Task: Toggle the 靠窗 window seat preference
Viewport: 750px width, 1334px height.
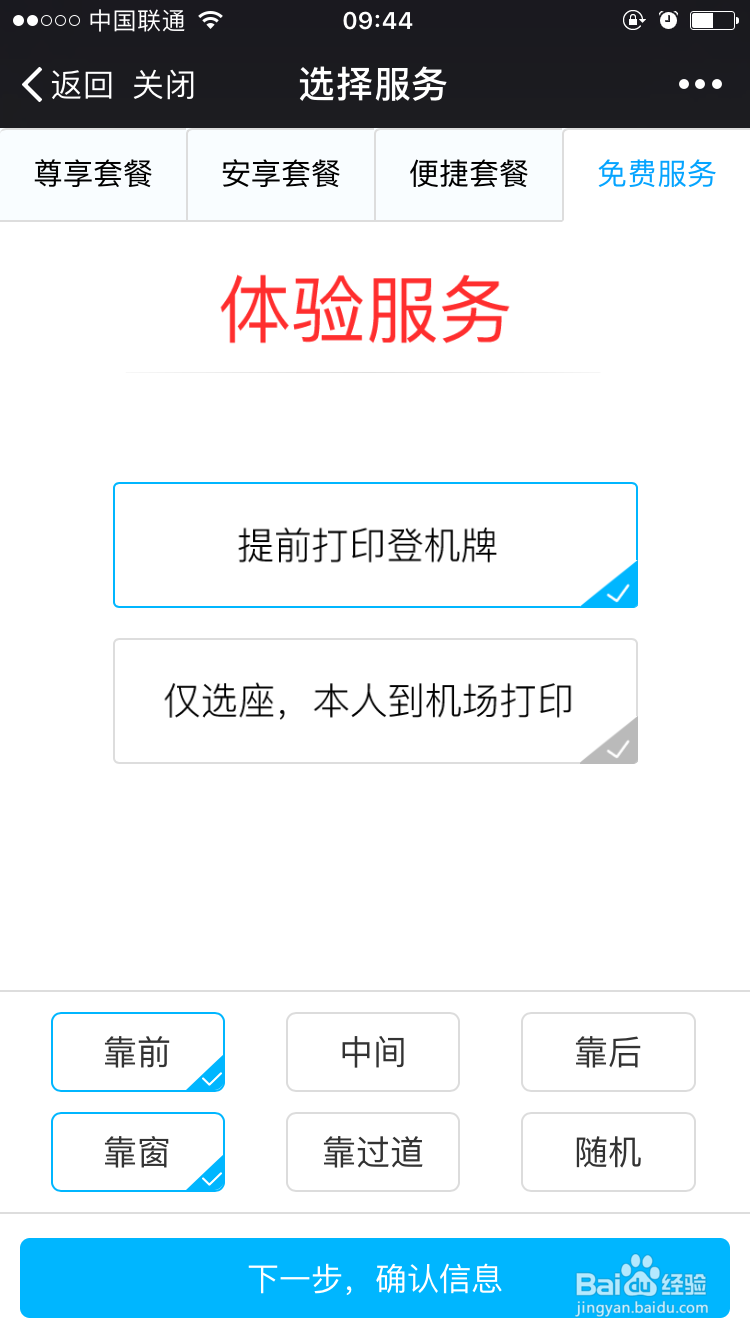Action: pyautogui.click(x=137, y=1152)
